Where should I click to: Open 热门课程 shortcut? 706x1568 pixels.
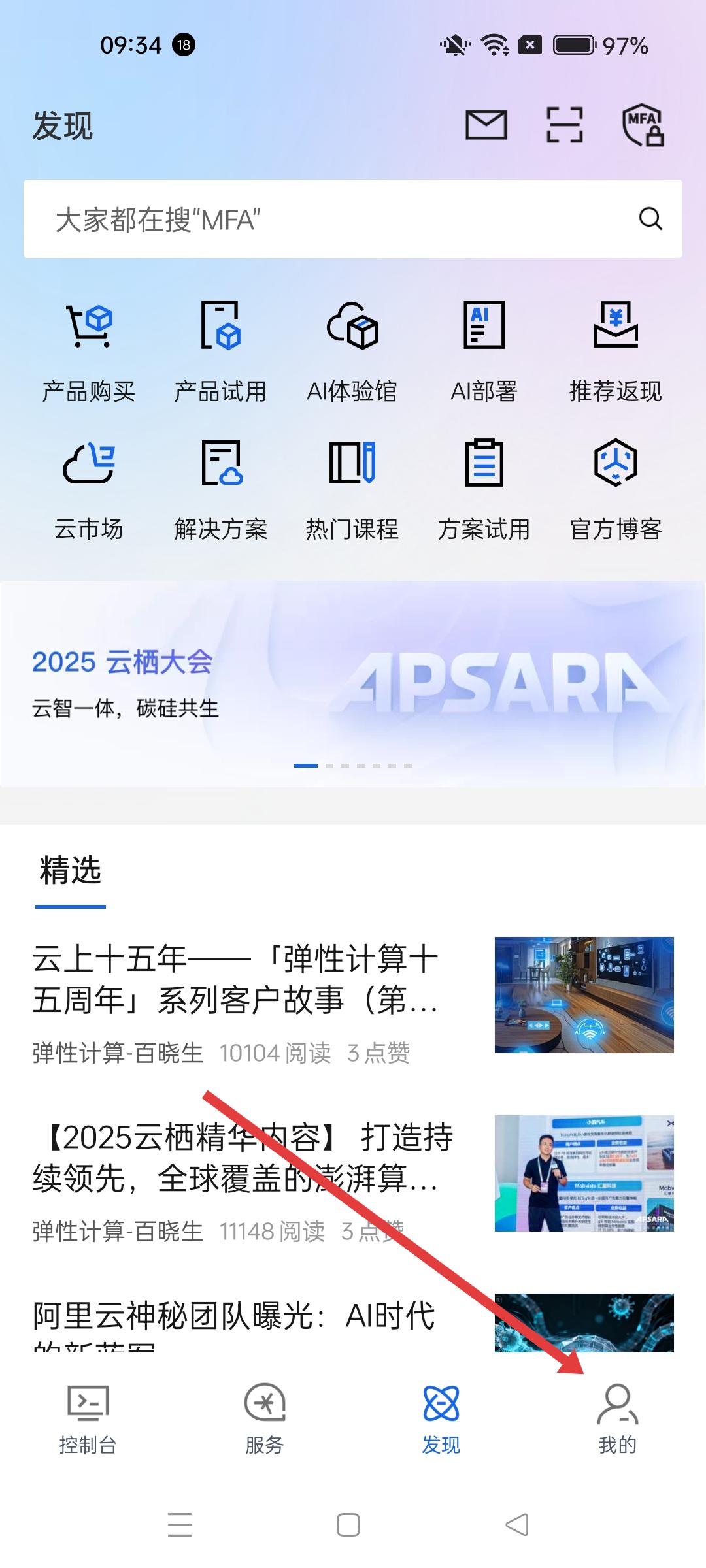[x=352, y=490]
